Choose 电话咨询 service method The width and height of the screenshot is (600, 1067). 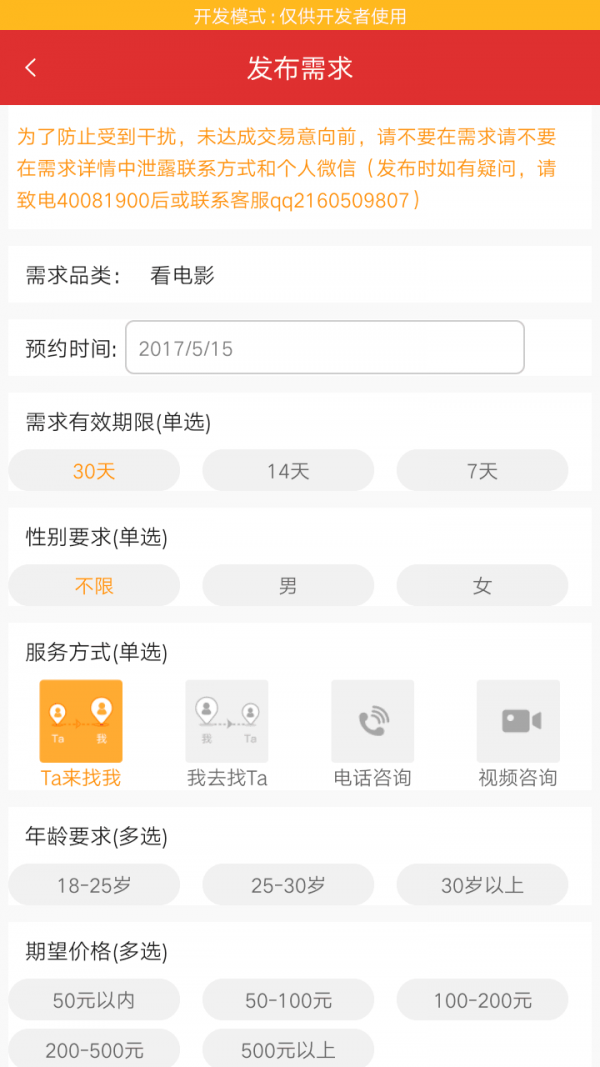[373, 734]
